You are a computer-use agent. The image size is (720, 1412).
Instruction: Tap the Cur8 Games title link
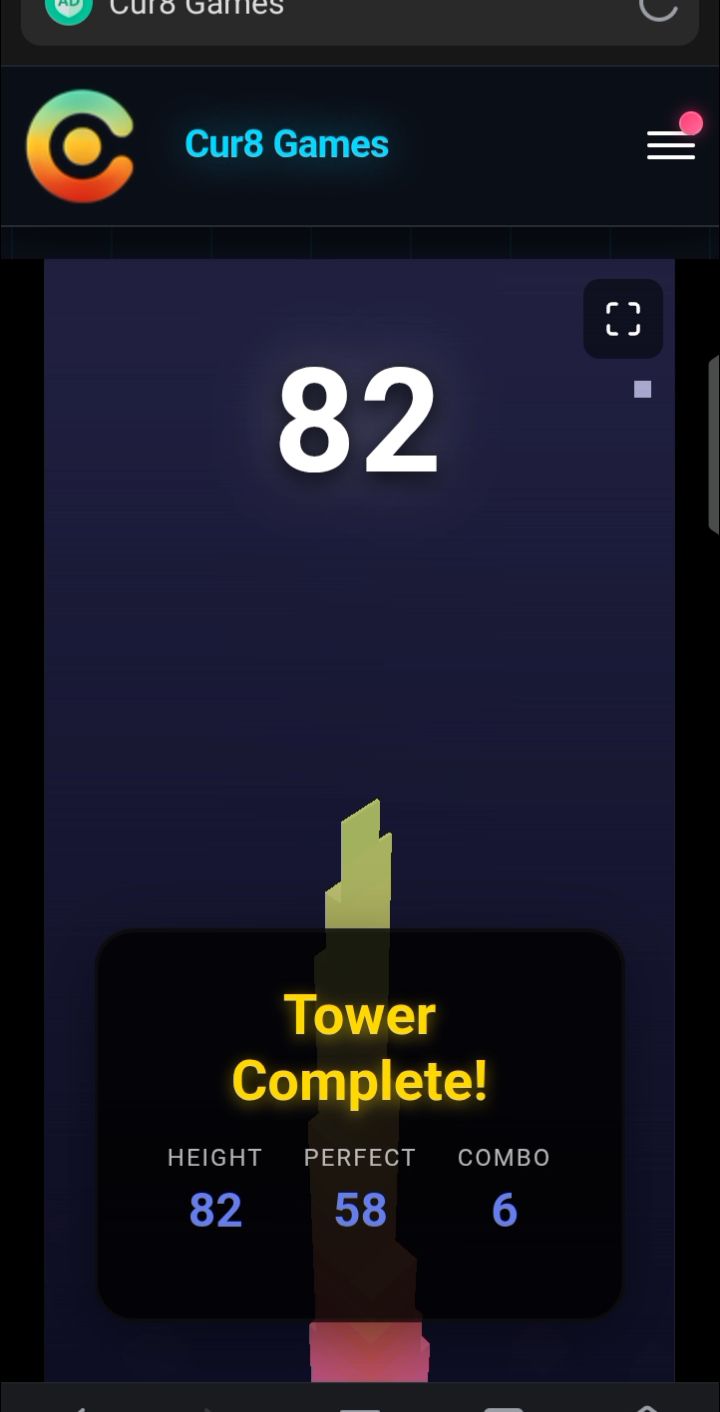coord(286,144)
